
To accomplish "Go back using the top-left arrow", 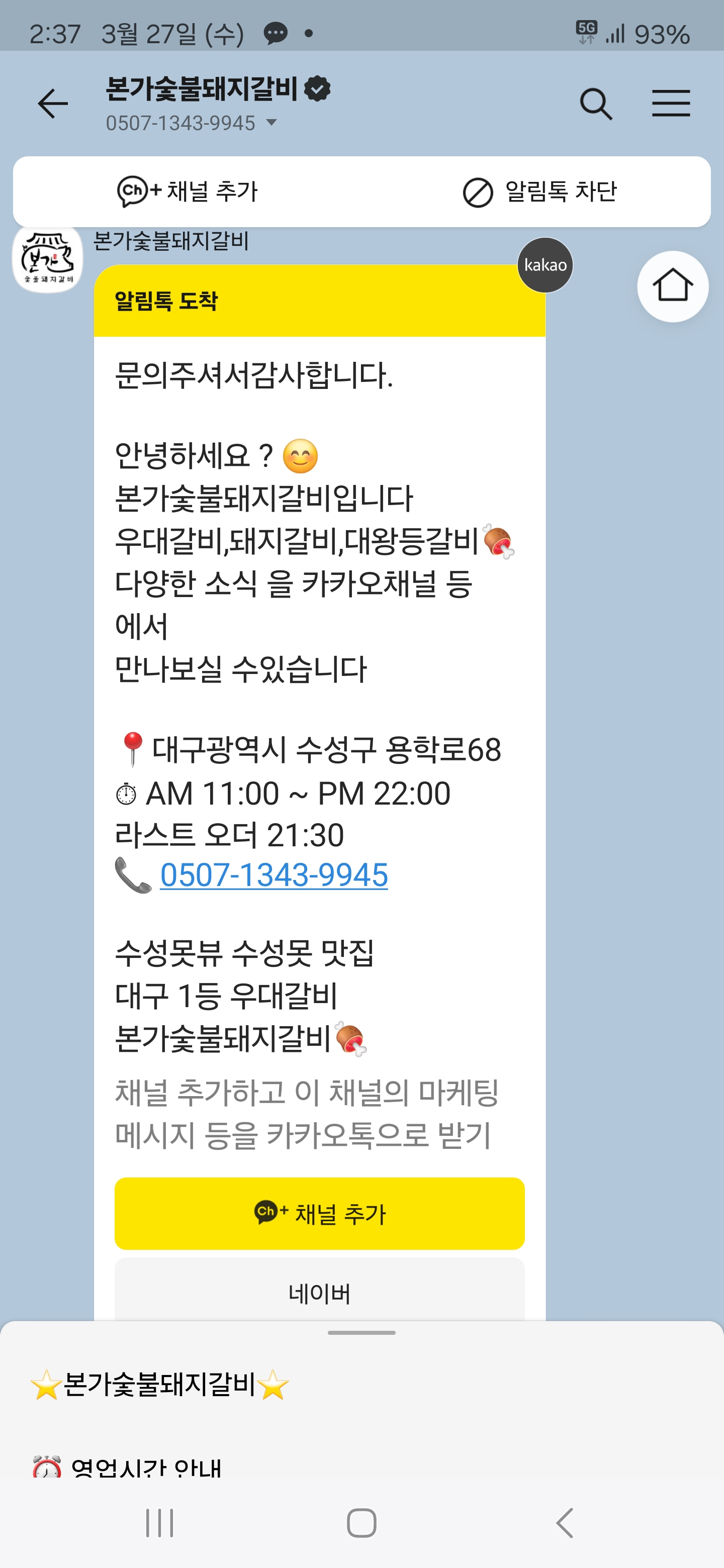I will point(53,104).
